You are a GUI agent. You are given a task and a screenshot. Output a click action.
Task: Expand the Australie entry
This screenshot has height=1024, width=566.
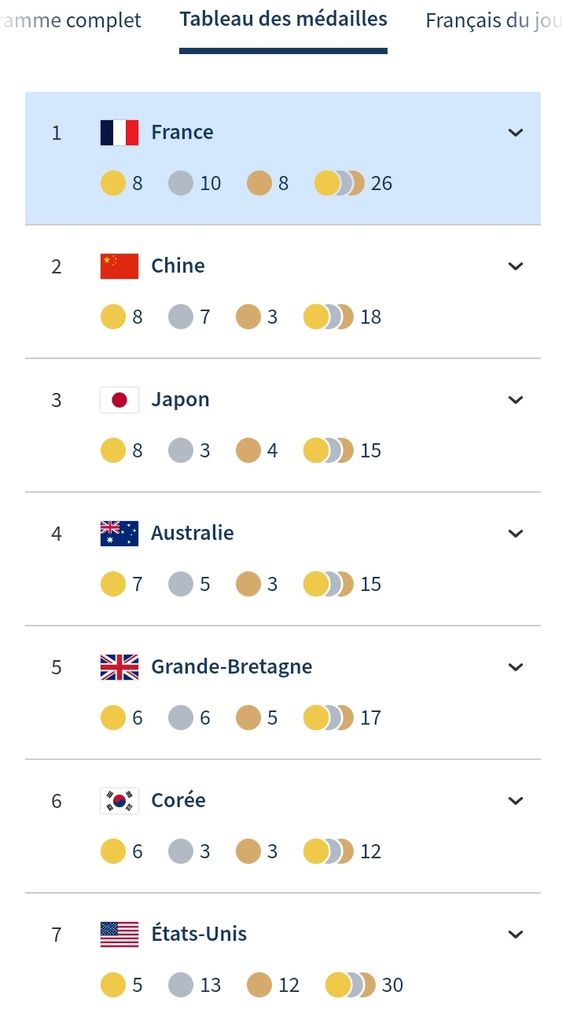pyautogui.click(x=516, y=534)
